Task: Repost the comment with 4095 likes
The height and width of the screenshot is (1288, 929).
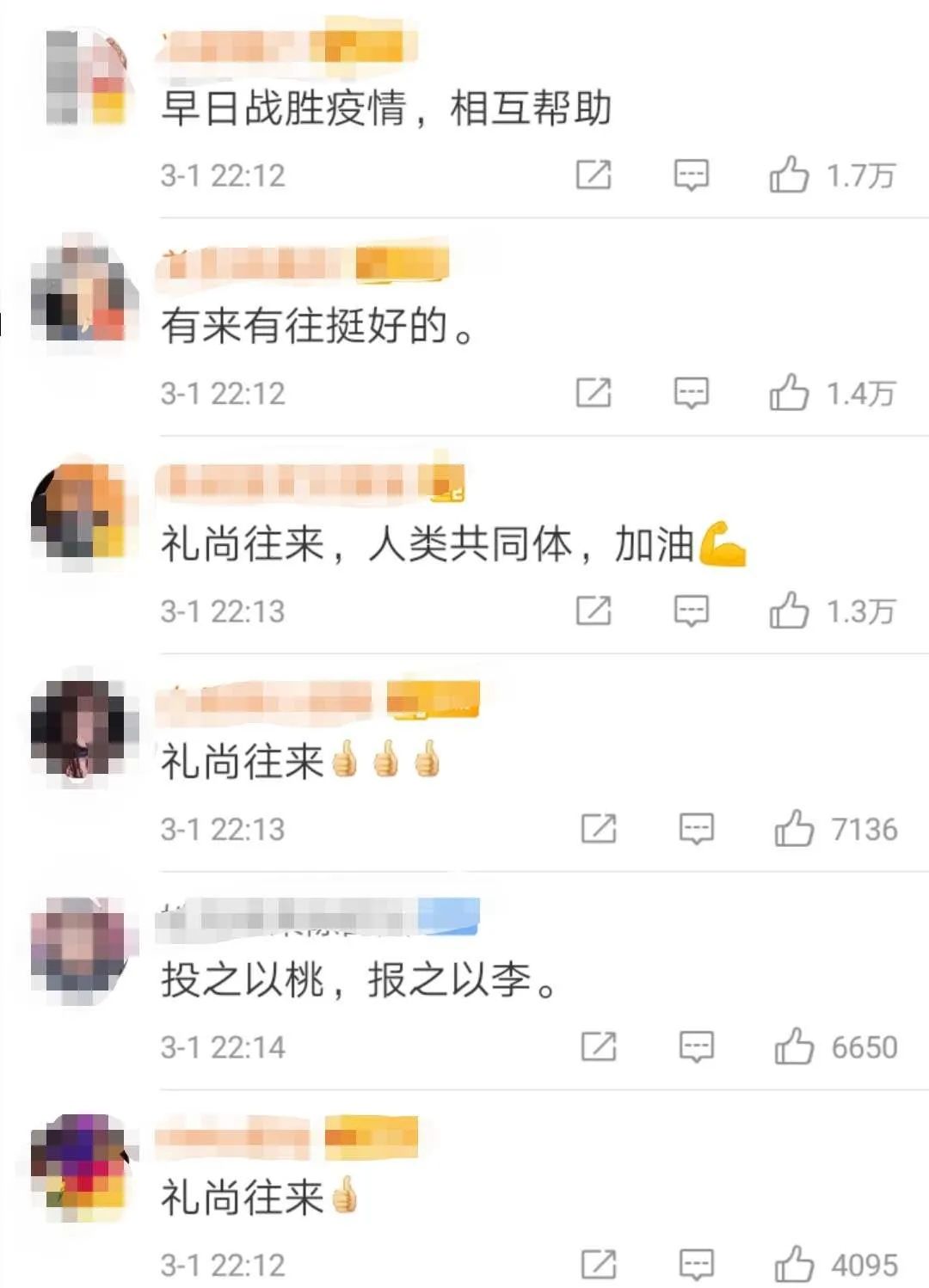Action: [599, 1265]
